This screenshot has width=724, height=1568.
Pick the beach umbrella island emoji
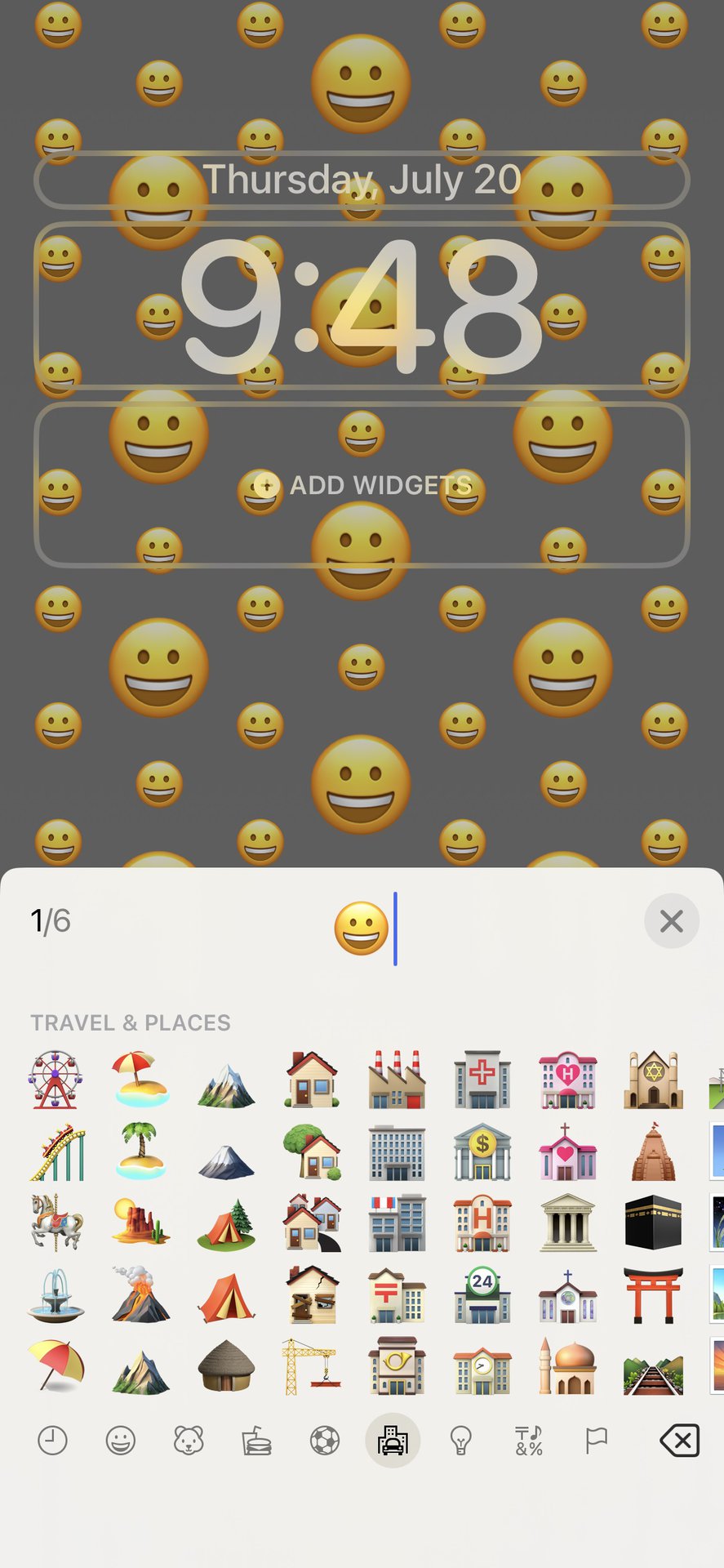[140, 1080]
